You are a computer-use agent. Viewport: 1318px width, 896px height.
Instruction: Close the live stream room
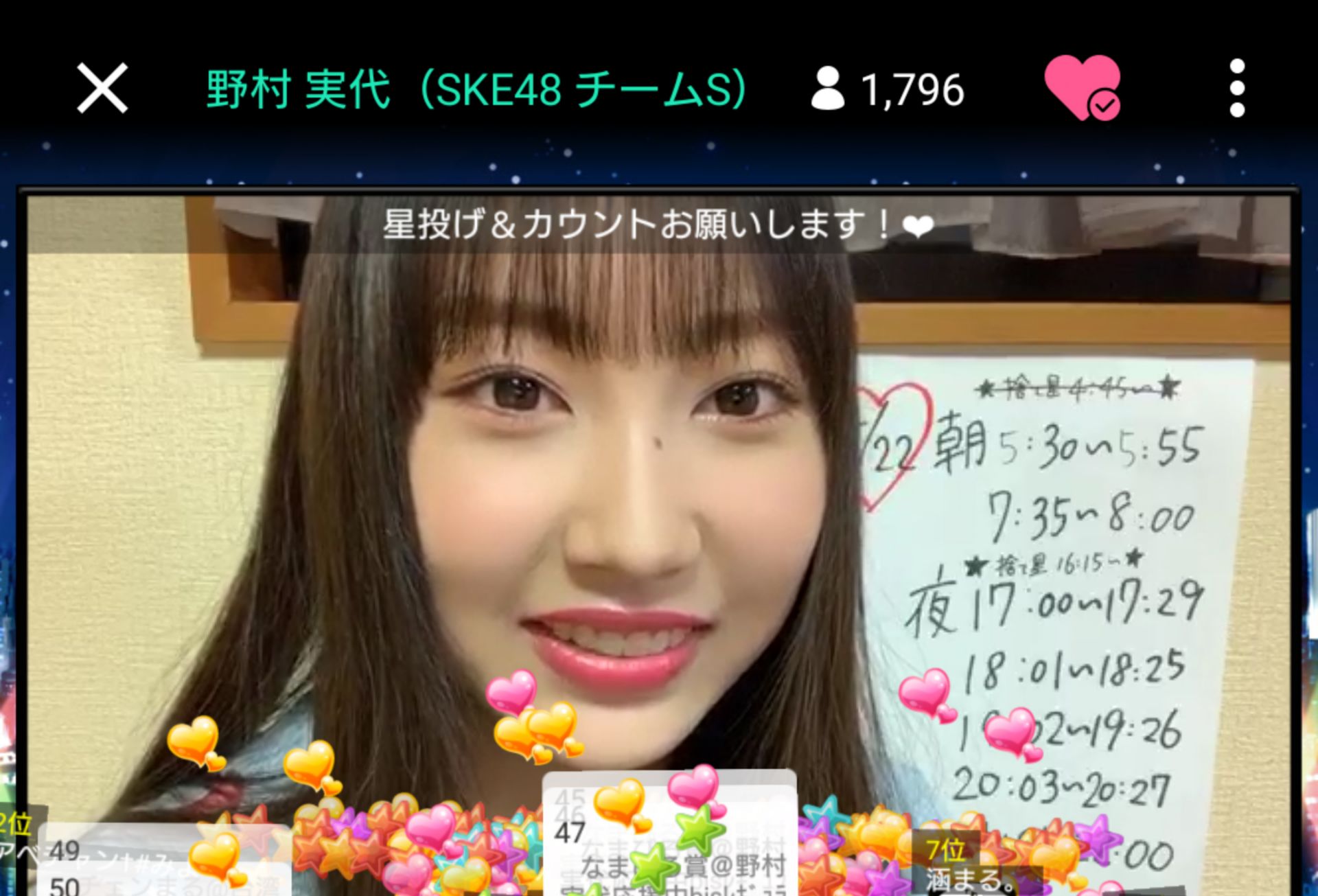point(102,88)
